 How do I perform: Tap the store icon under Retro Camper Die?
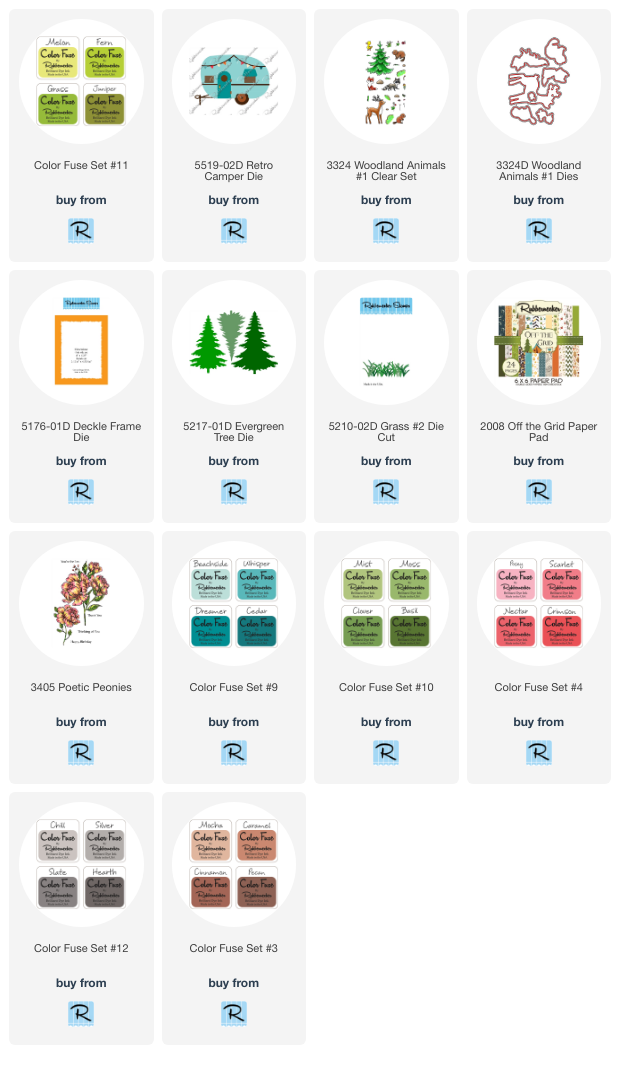234,230
